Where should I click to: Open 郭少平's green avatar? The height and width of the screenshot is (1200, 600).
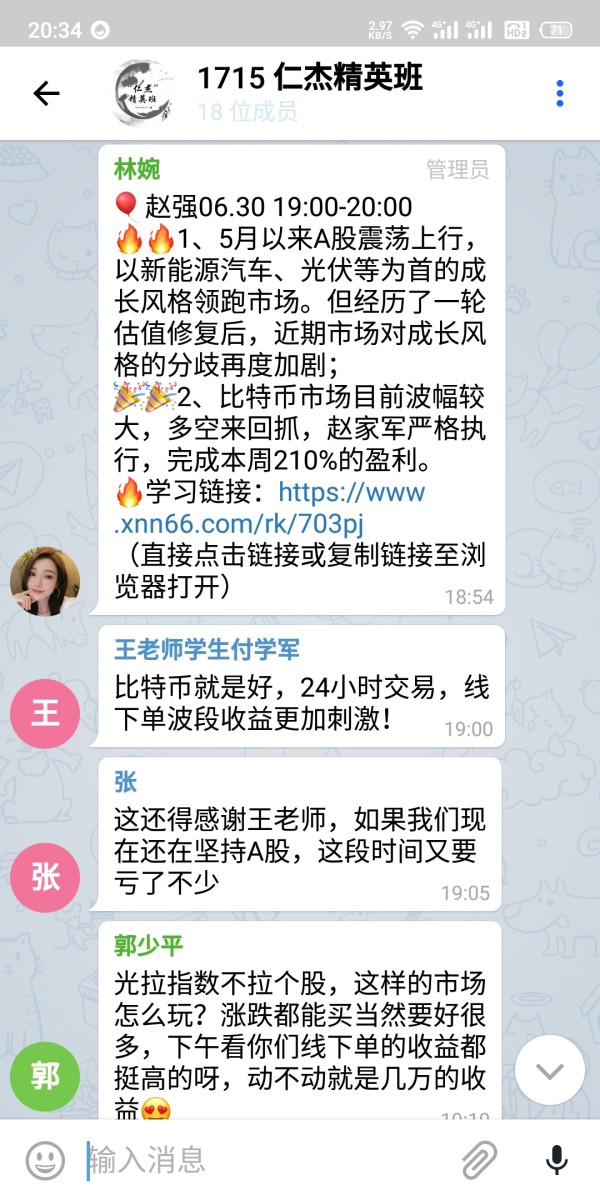click(x=45, y=1076)
